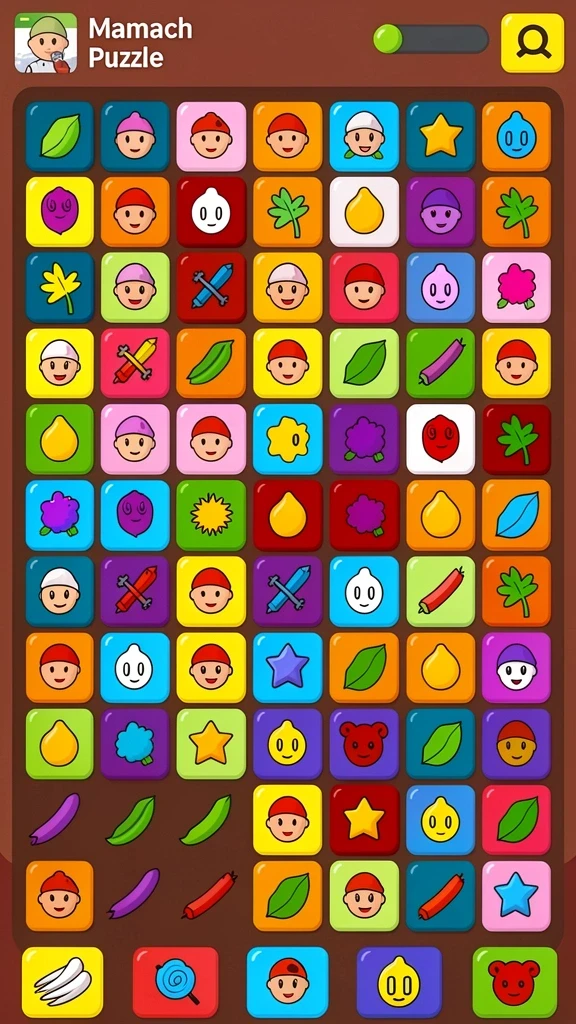
Task: Select the white mushroom face on magenta tile
Action: 516,667
